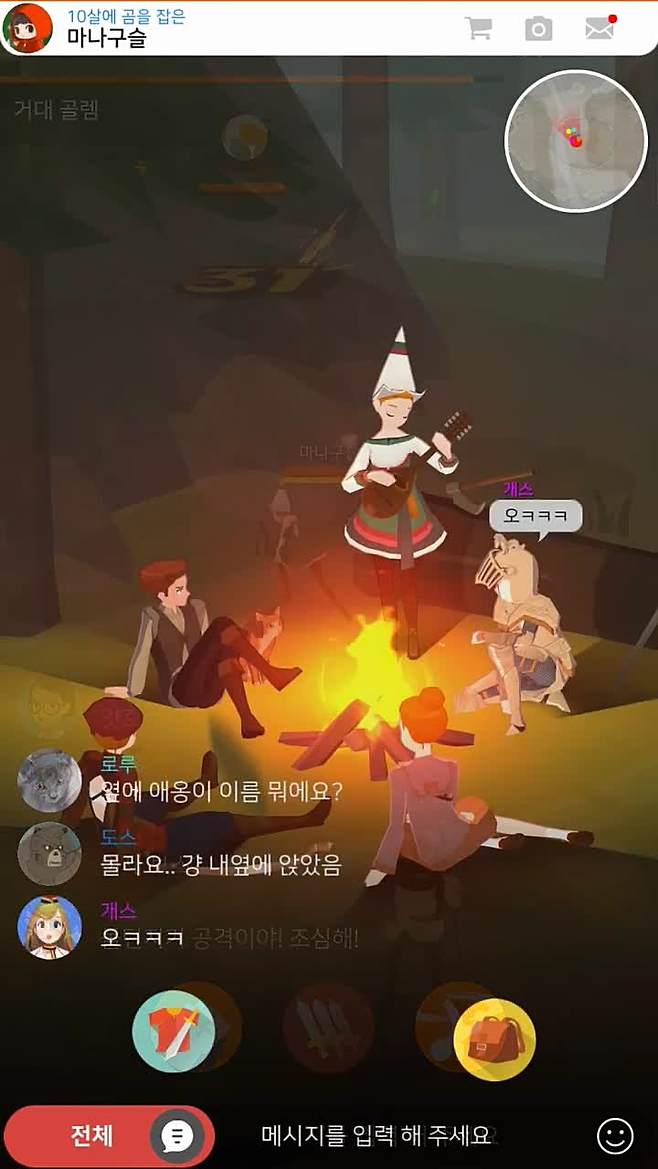Open the emoji smiley picker

point(615,1136)
